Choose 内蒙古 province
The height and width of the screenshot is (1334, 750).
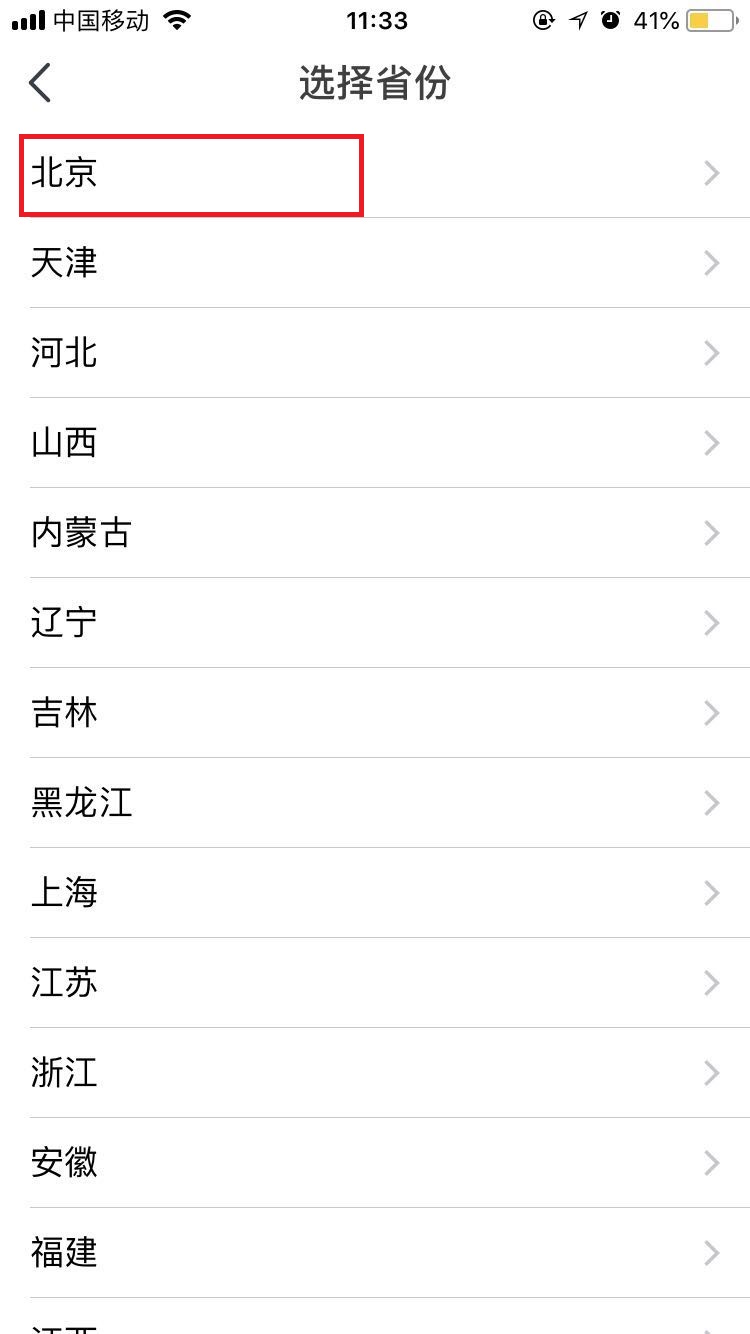(x=80, y=533)
